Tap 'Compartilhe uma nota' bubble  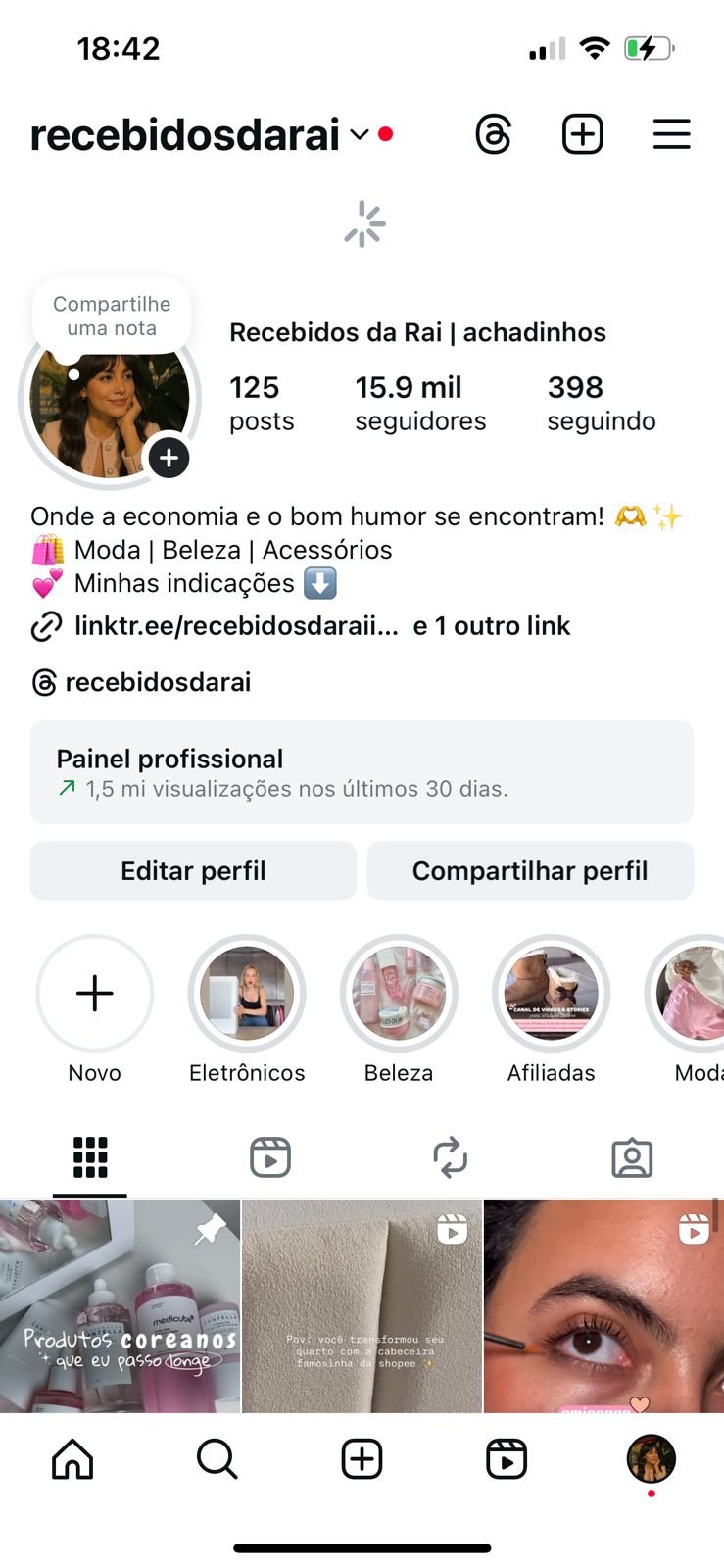pos(112,316)
